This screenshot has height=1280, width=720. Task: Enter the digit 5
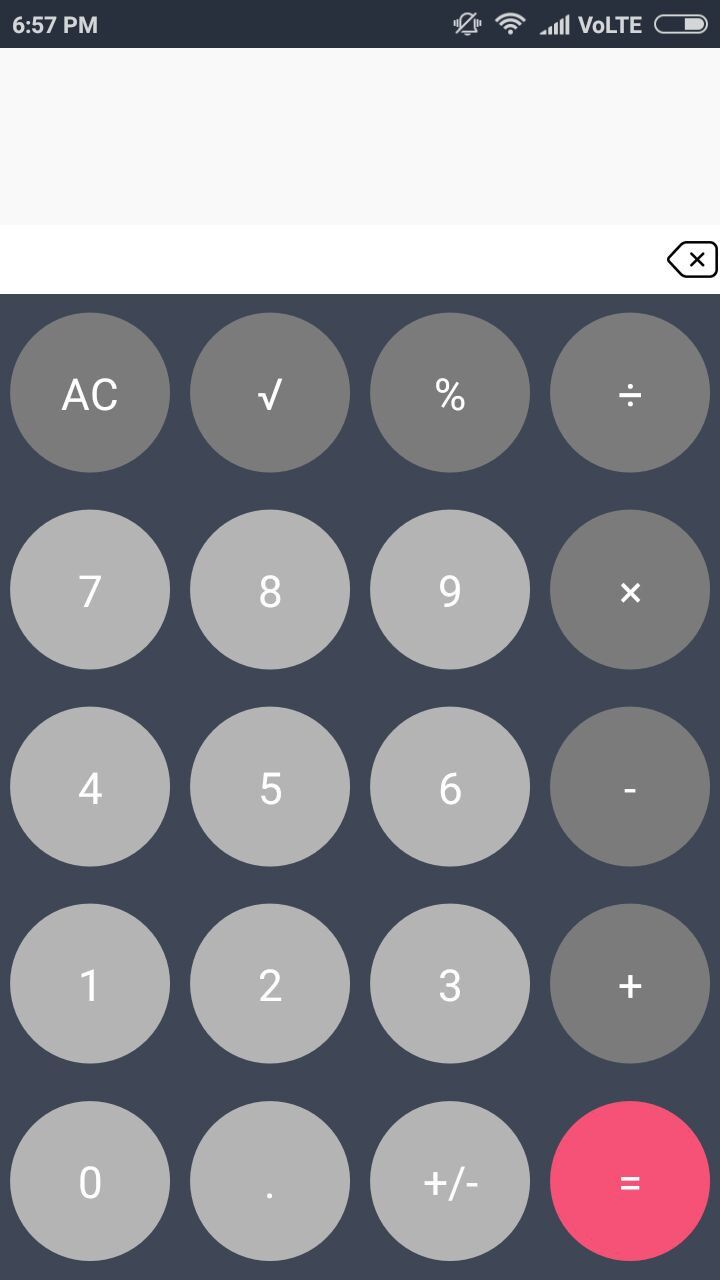click(270, 787)
